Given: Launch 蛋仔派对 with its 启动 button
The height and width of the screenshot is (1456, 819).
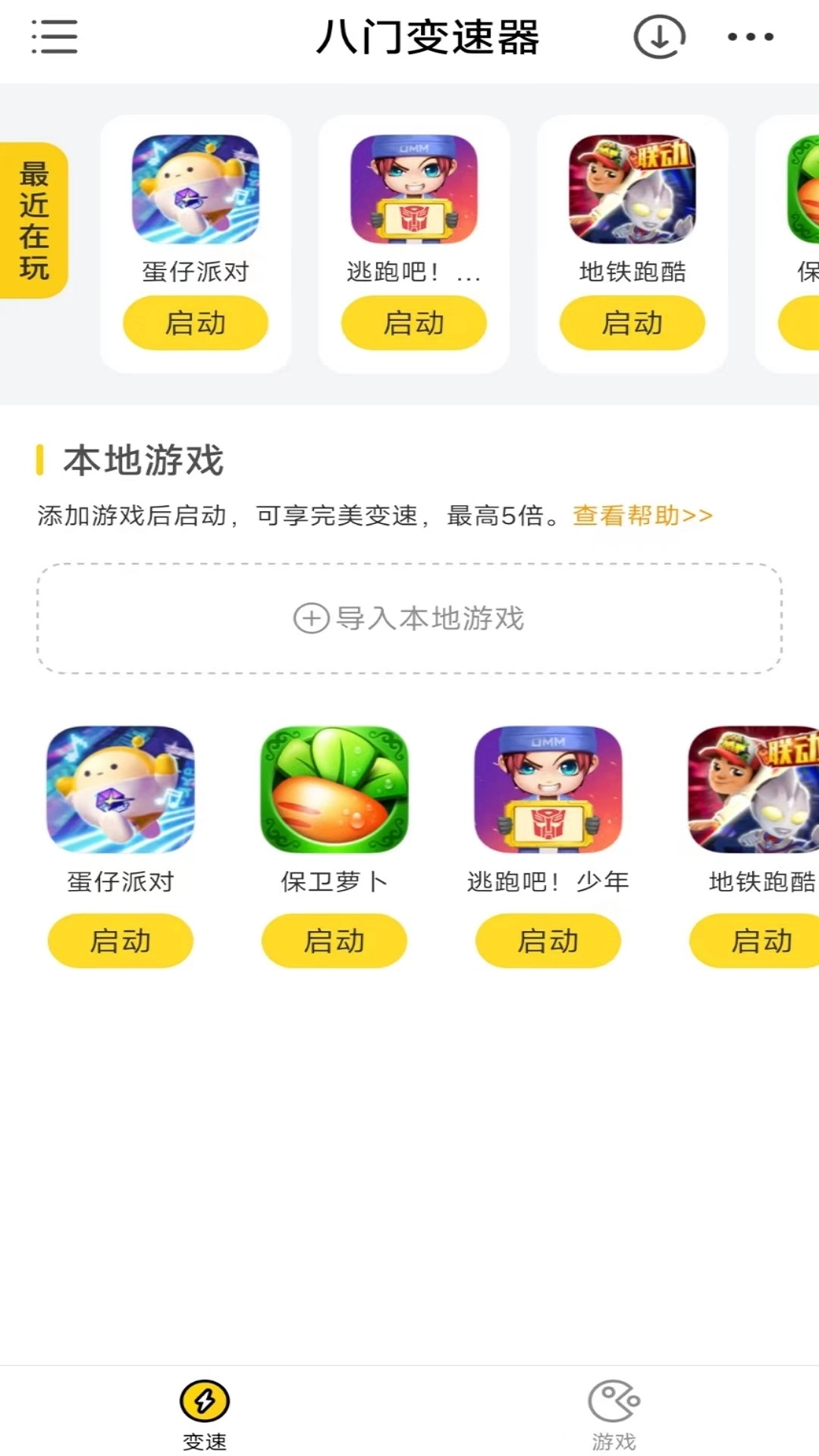Looking at the screenshot, I should [120, 940].
